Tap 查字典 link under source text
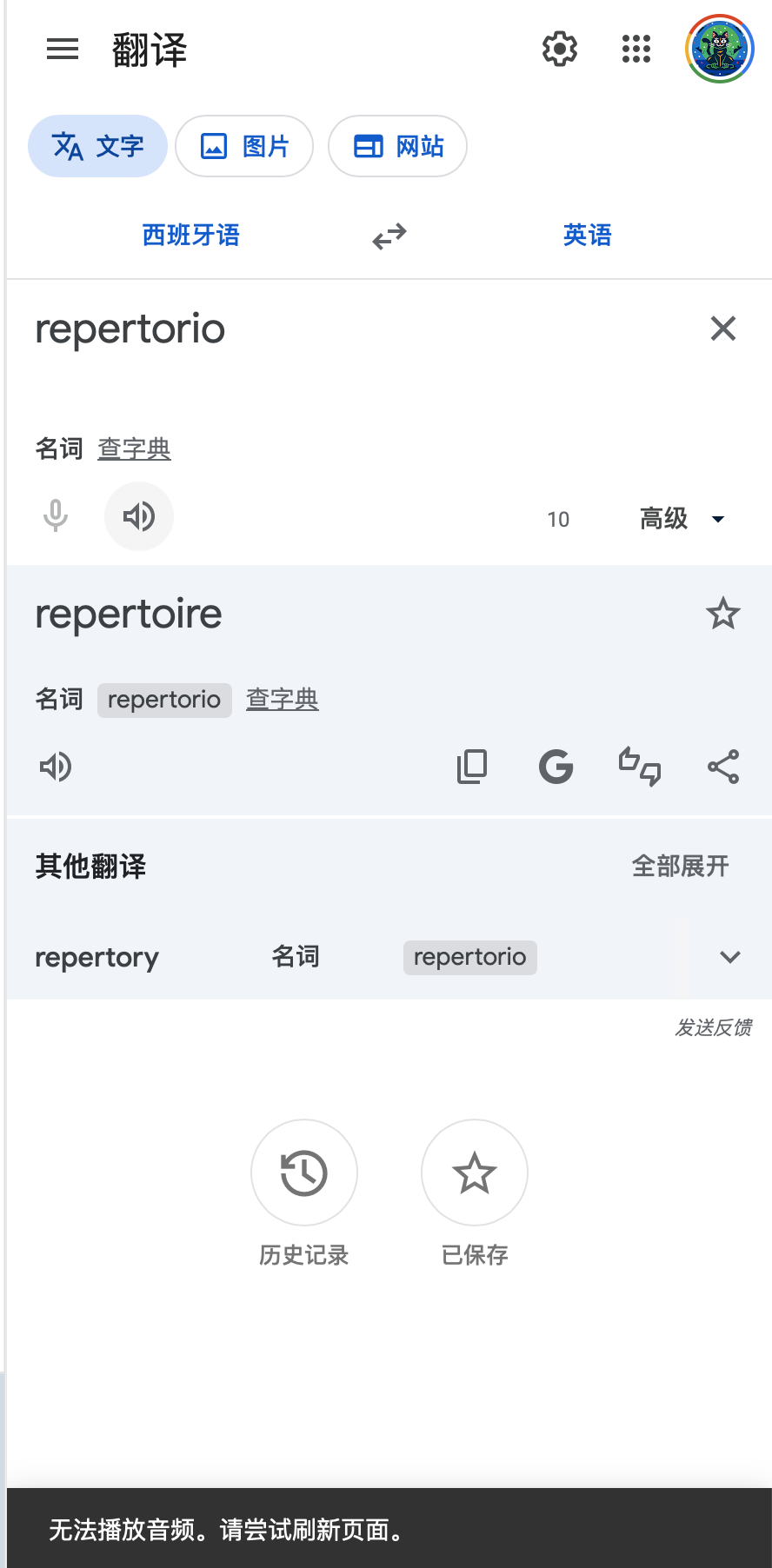The height and width of the screenshot is (1568, 772). pos(134,448)
